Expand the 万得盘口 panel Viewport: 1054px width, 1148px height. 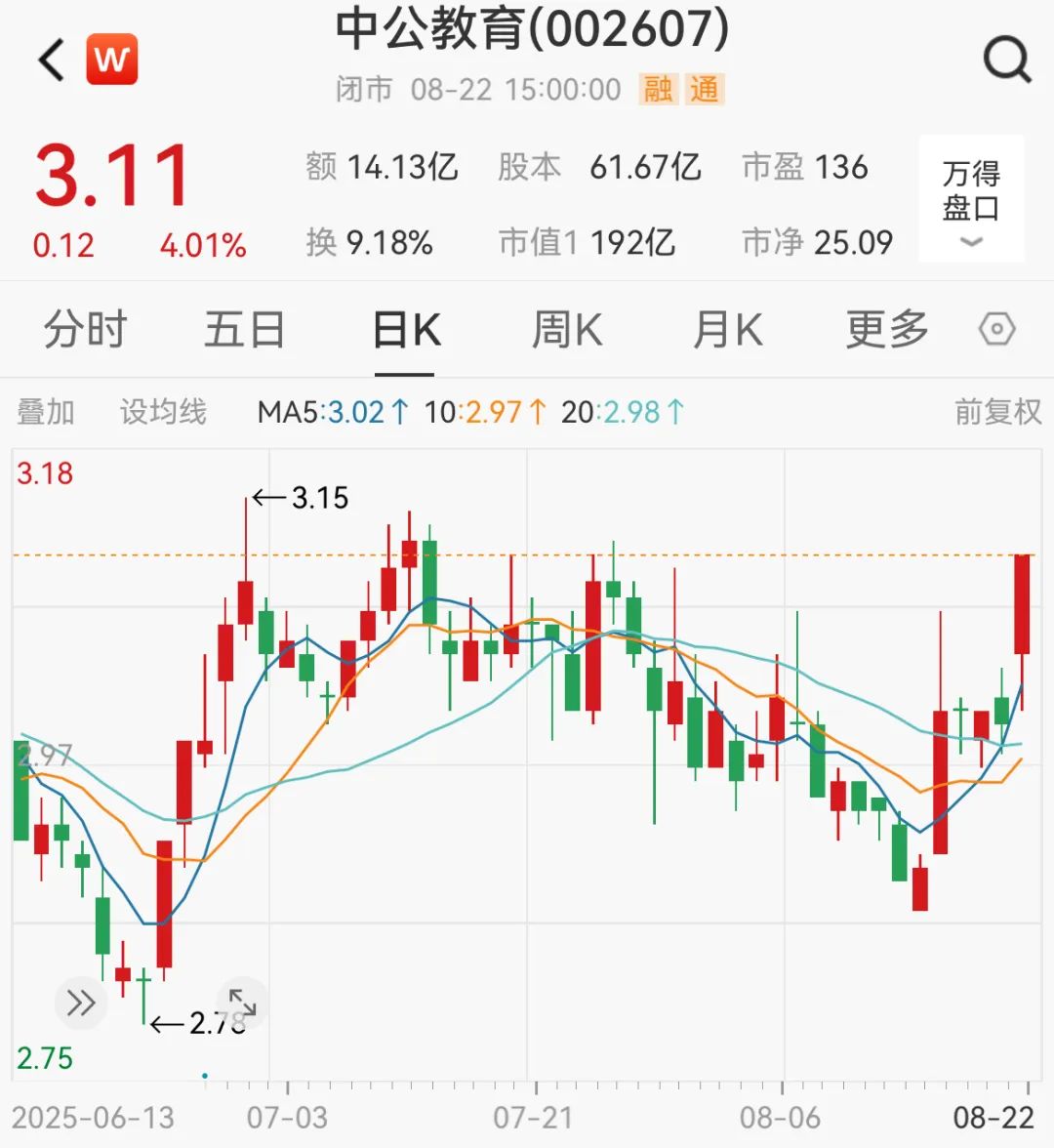pos(971,200)
